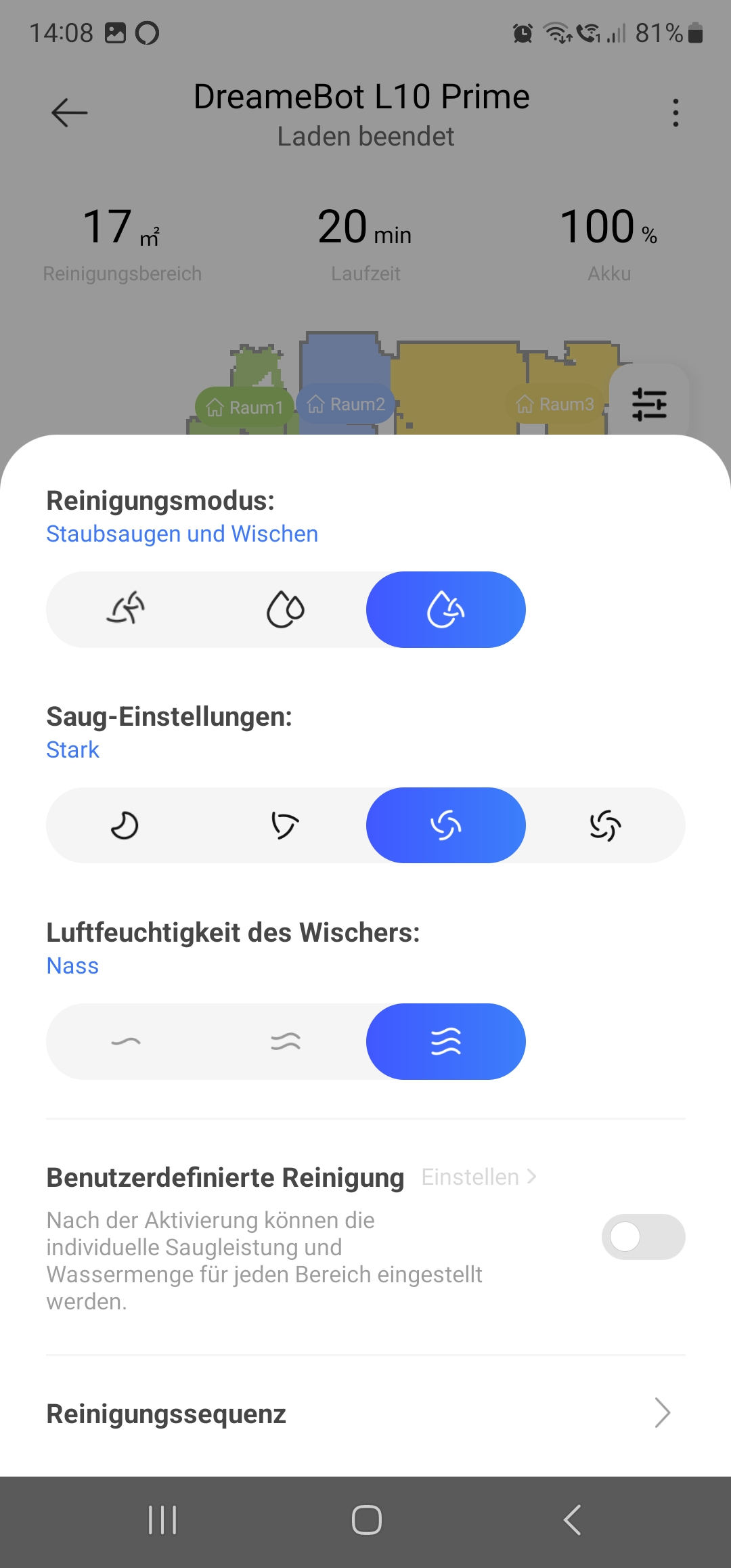Set suction to the quiet moon level

coord(126,825)
